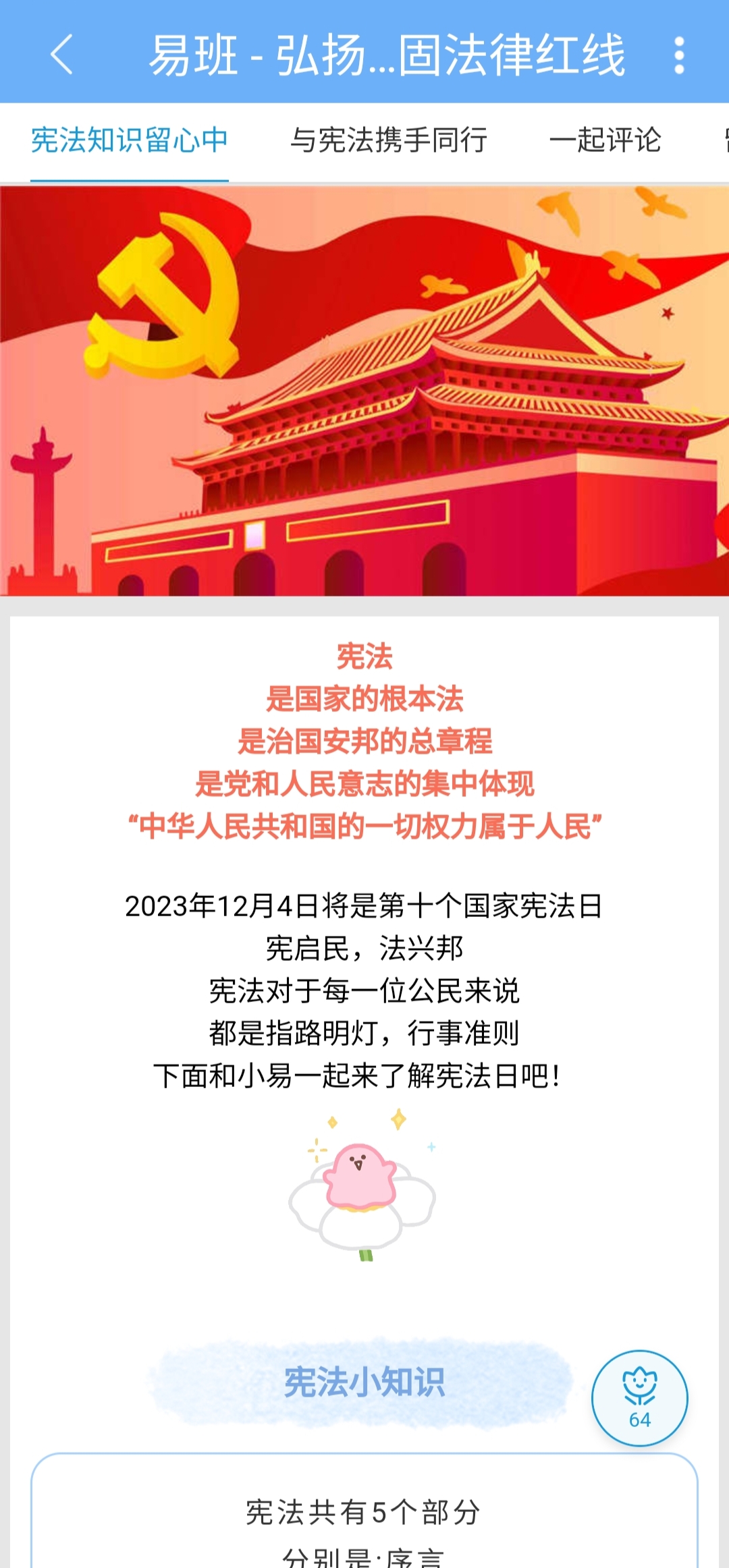Tap the floating flower like button
The width and height of the screenshot is (729, 1568).
point(639,1397)
